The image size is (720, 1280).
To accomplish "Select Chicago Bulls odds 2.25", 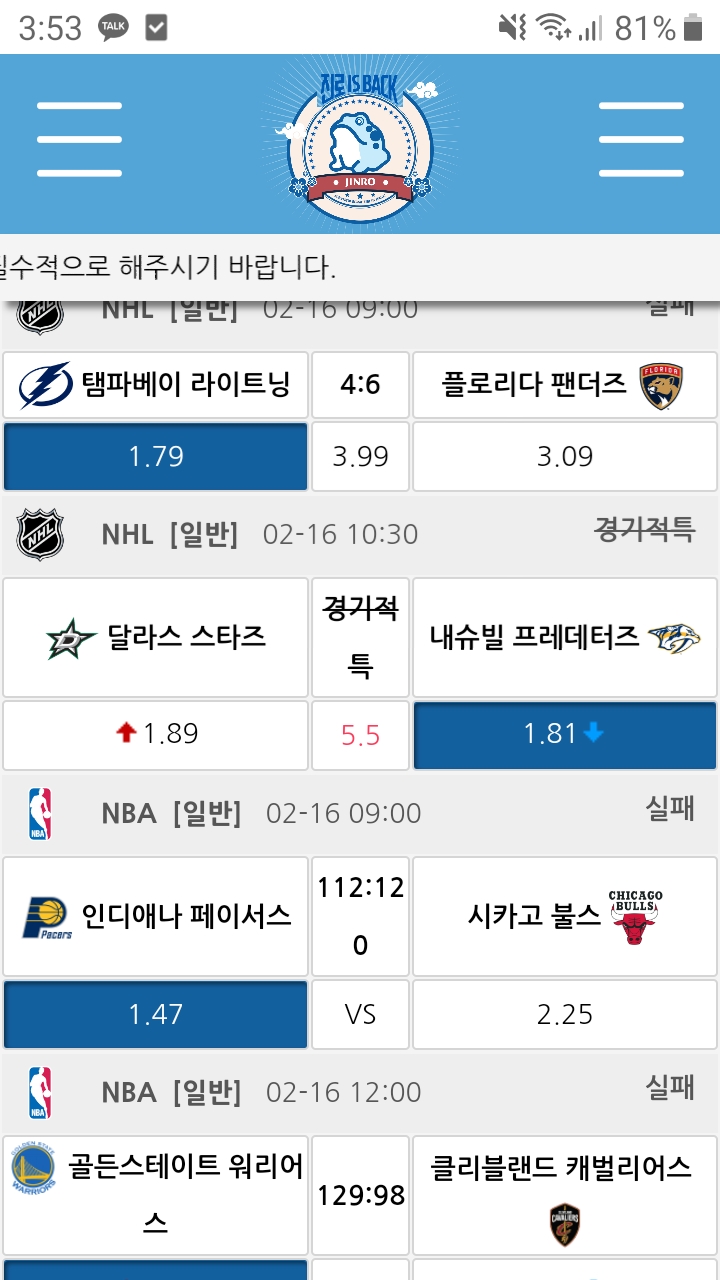I will point(565,1014).
